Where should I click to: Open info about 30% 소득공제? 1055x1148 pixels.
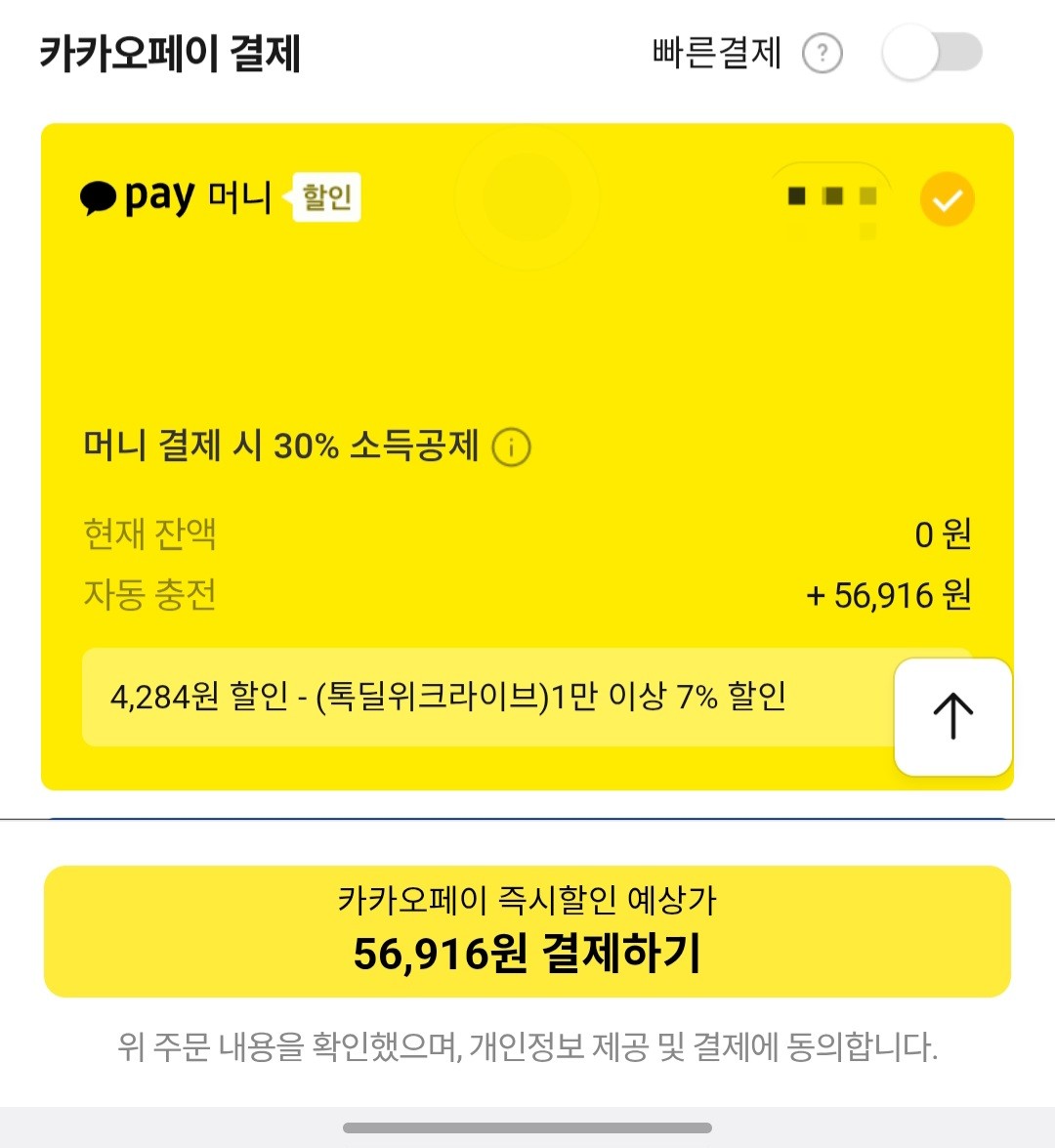(511, 447)
